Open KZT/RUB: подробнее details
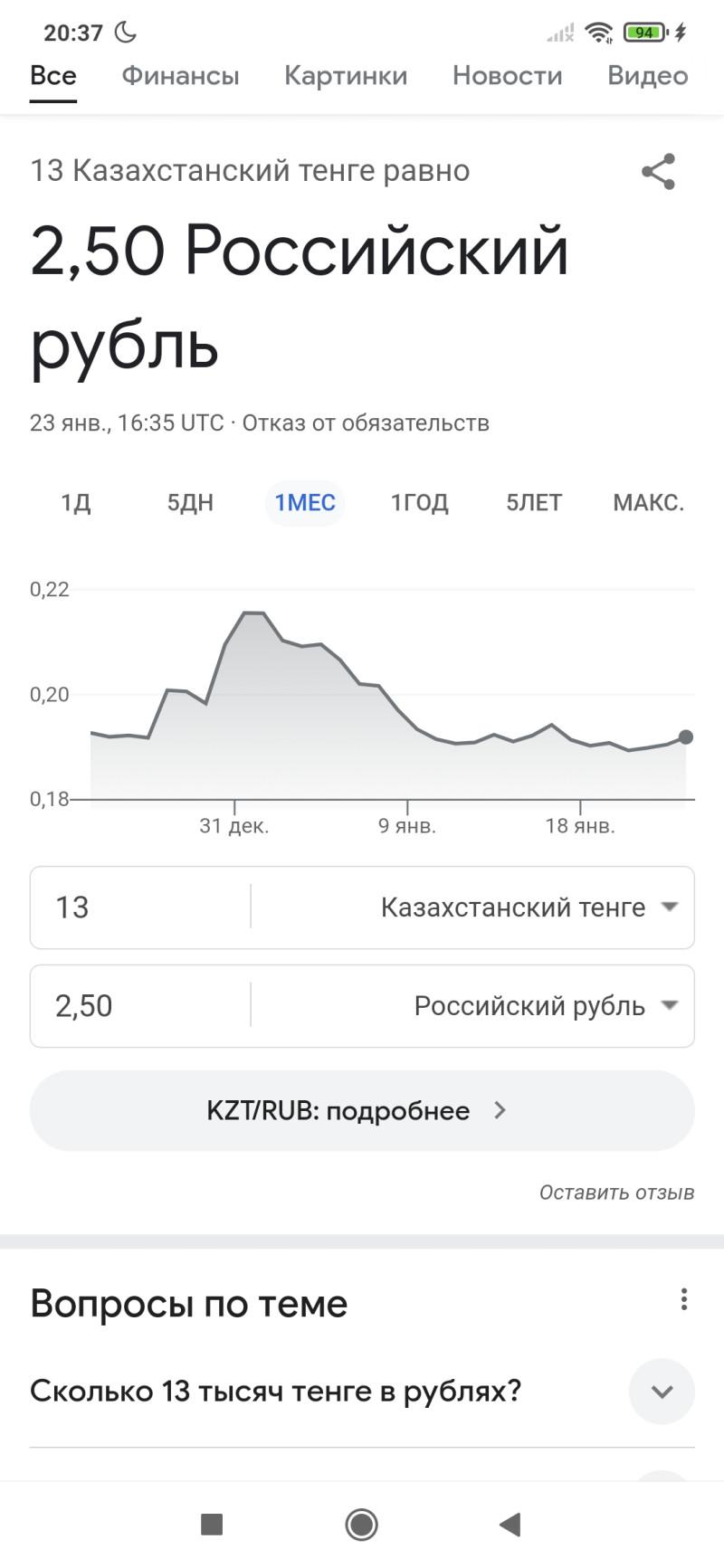 pyautogui.click(x=362, y=1111)
